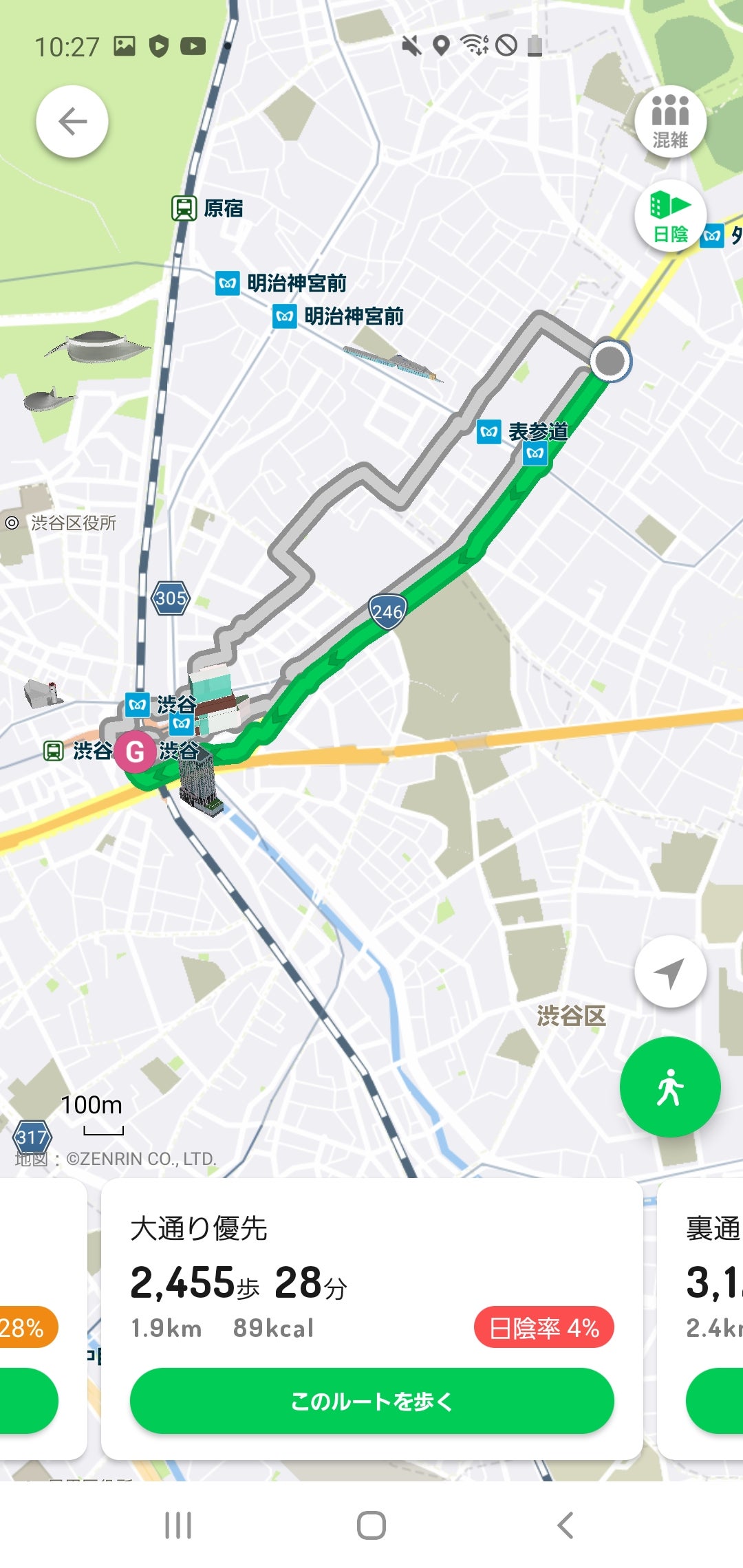Open the recent apps view
Screen dimensions: 743x1568
pyautogui.click(x=178, y=1525)
